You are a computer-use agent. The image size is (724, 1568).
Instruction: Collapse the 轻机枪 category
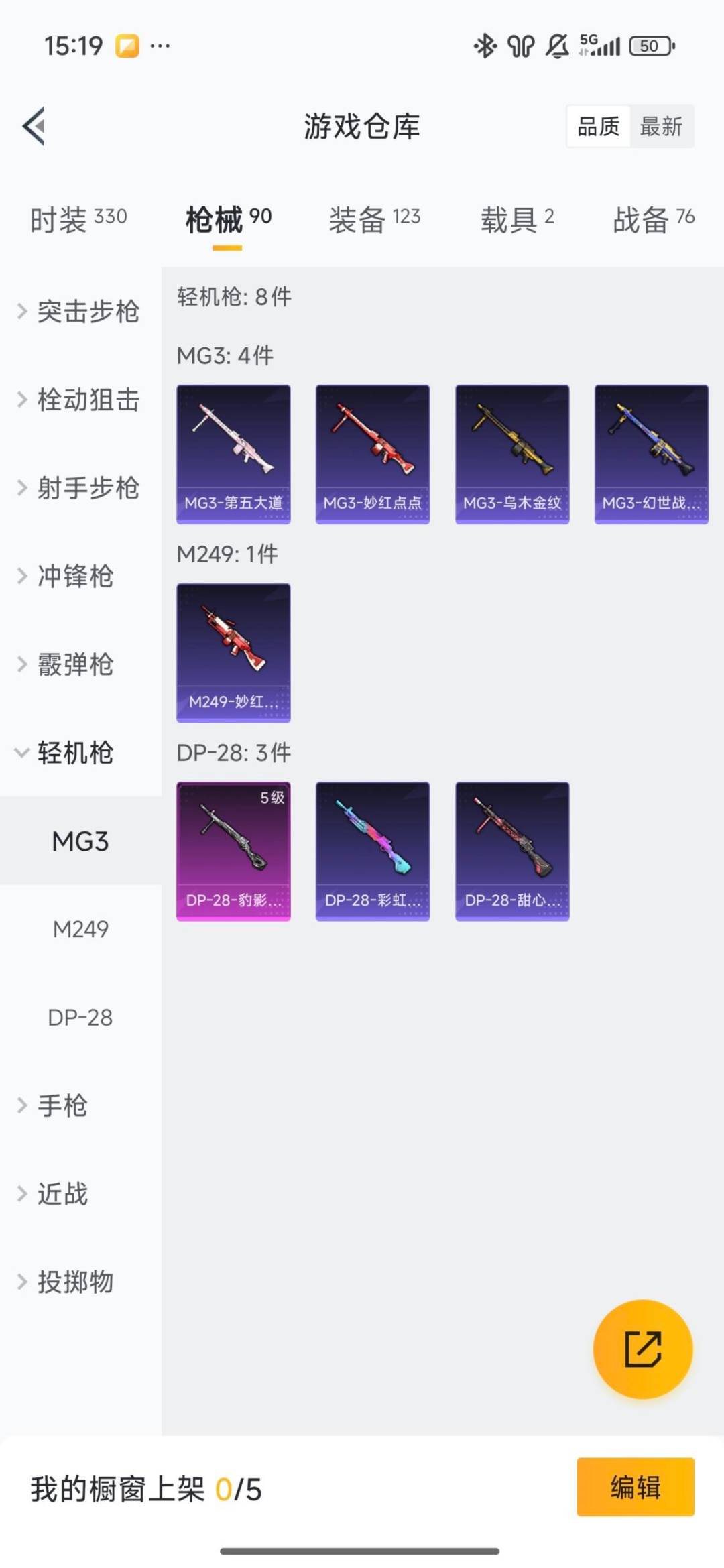click(72, 753)
